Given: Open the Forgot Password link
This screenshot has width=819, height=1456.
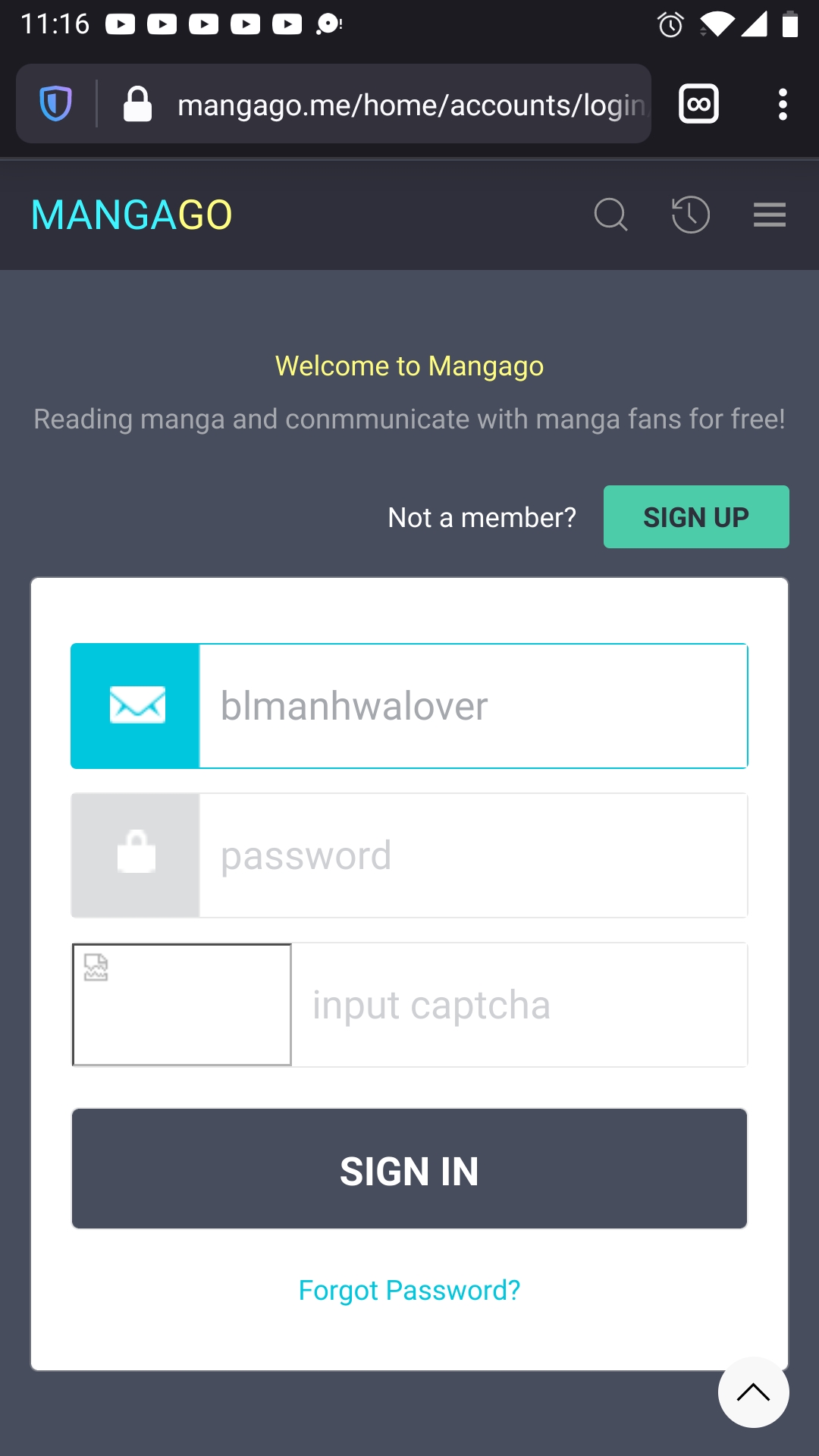Looking at the screenshot, I should tap(409, 1289).
